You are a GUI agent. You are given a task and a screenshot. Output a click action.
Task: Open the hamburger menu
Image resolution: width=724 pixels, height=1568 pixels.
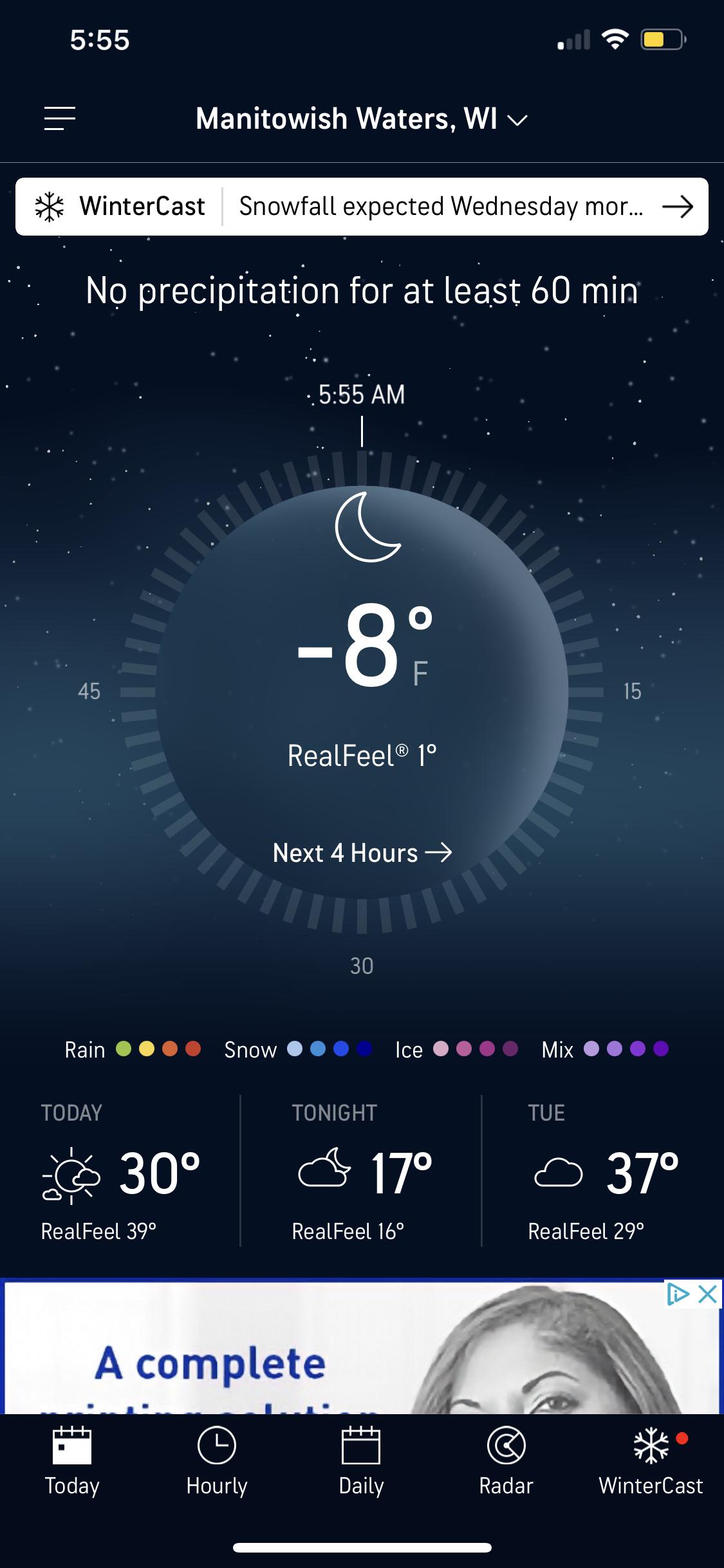[x=60, y=118]
